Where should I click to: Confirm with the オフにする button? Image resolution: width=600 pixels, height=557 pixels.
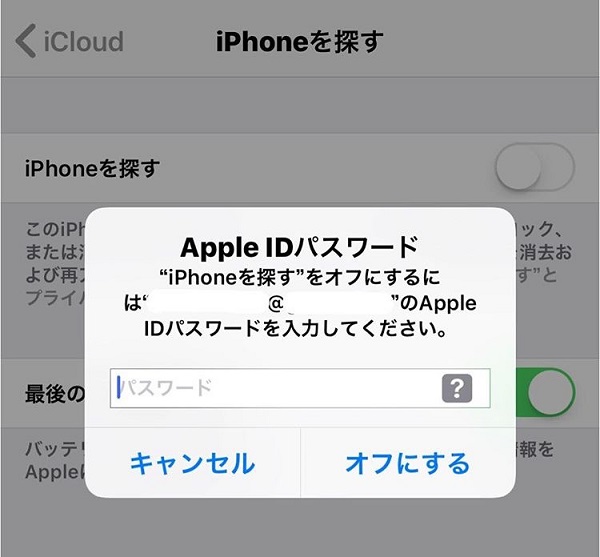tap(407, 463)
